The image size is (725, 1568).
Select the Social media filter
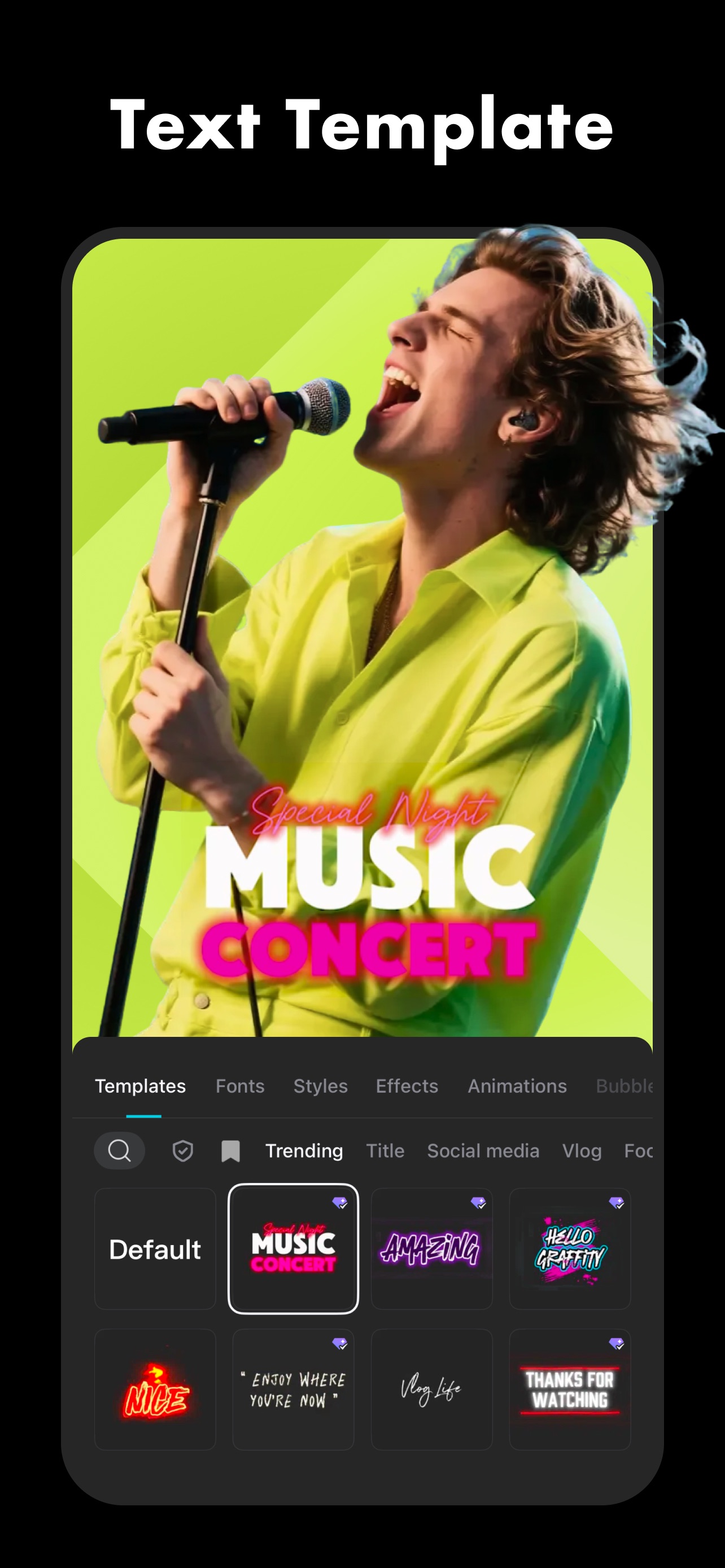(483, 1150)
